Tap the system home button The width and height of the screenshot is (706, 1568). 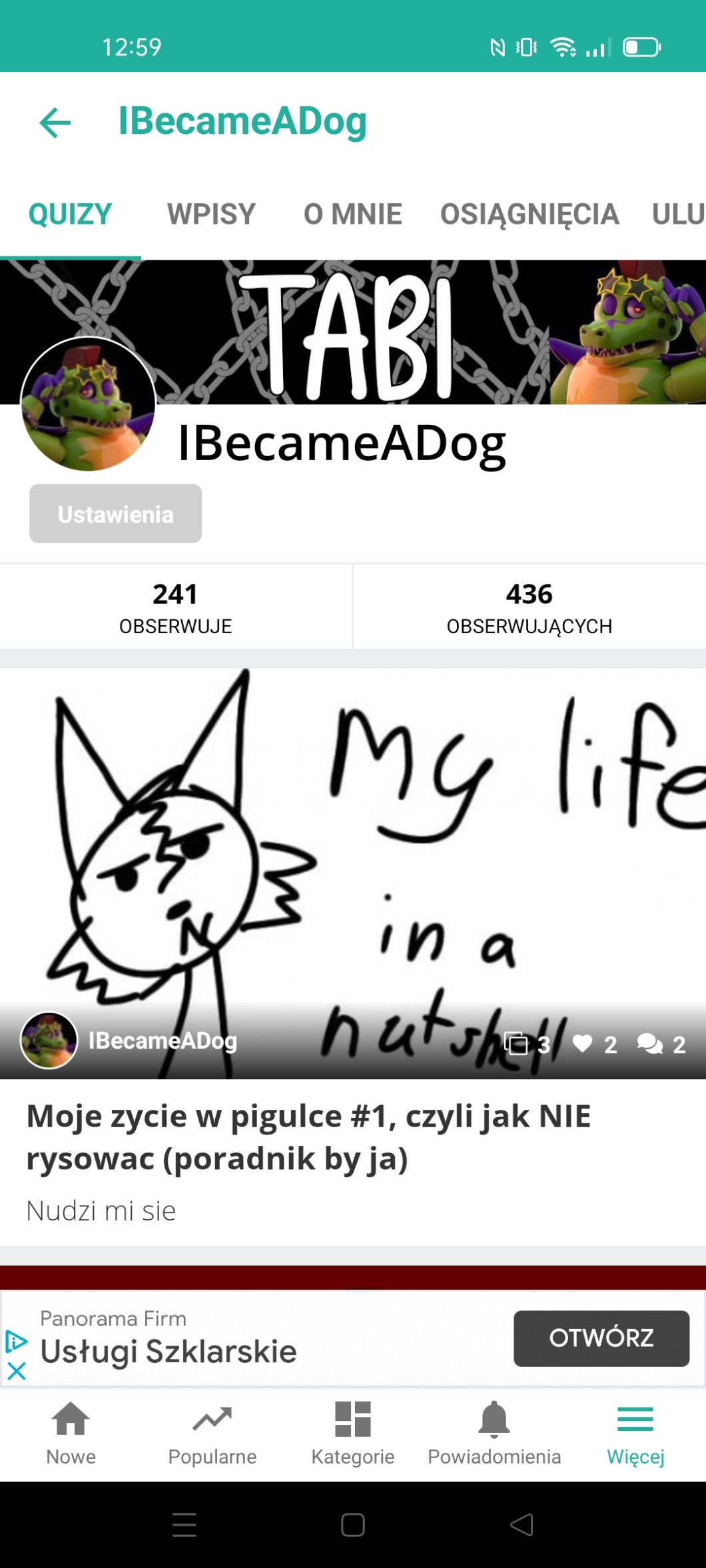pos(352,1525)
